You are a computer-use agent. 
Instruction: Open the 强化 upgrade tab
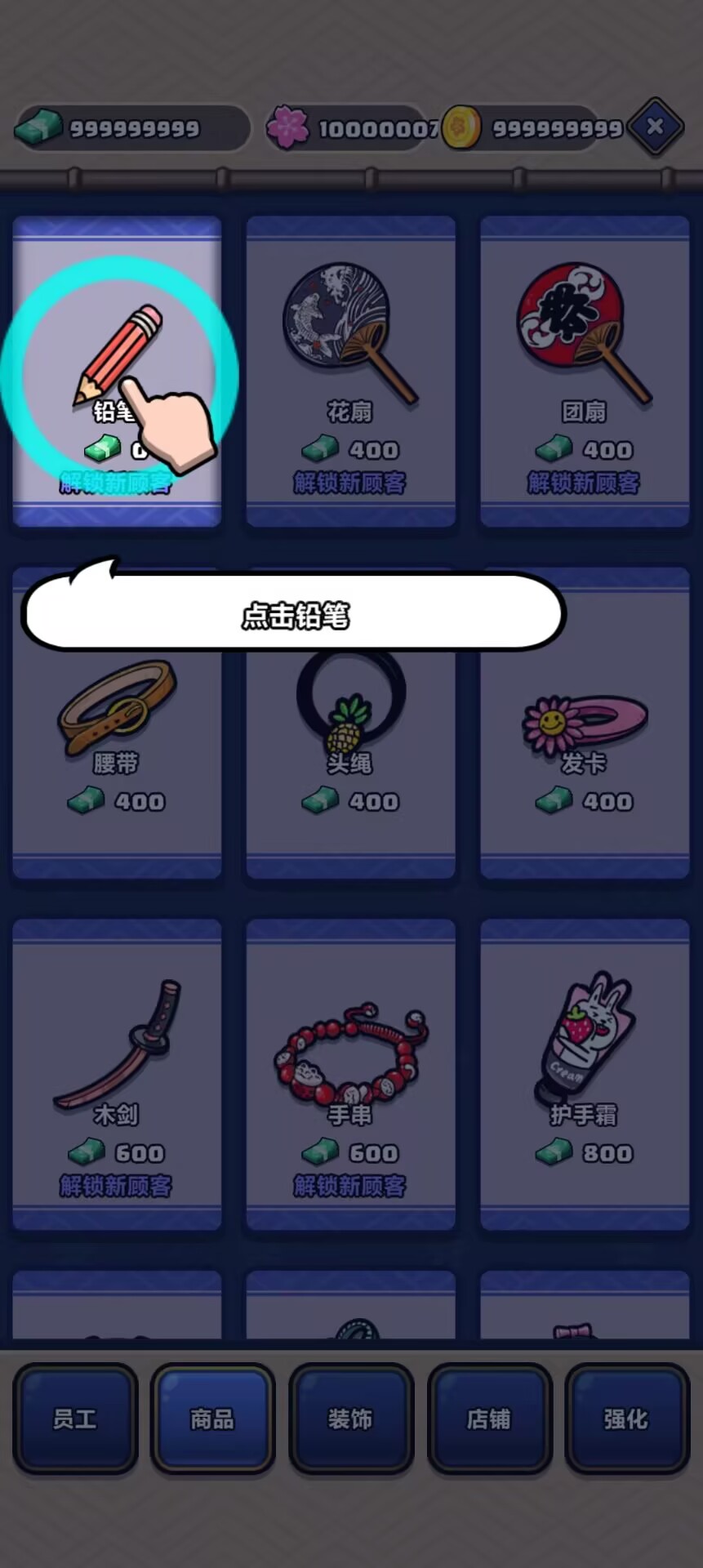(626, 1419)
